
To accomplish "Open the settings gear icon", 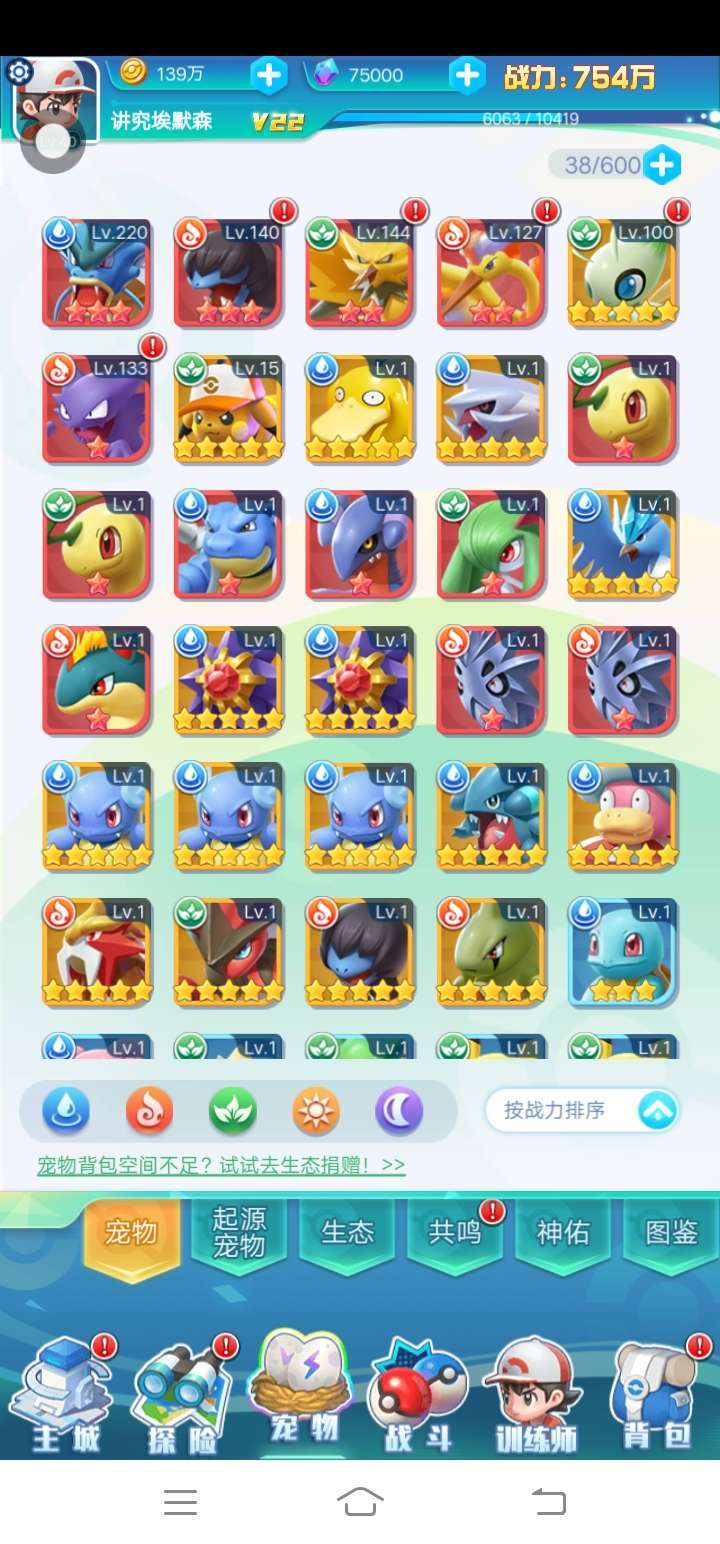I will 20,72.
